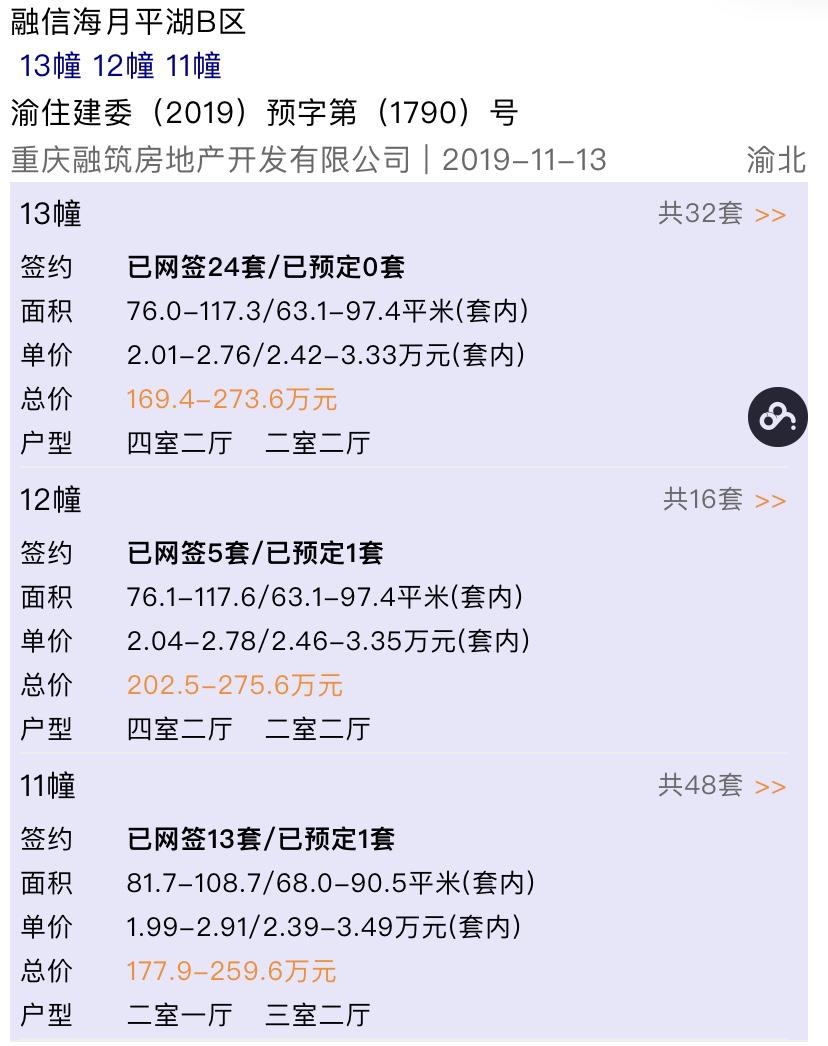The height and width of the screenshot is (1046, 828).
Task: Click the orange total price 202.5-275.6万元
Action: [x=236, y=685]
